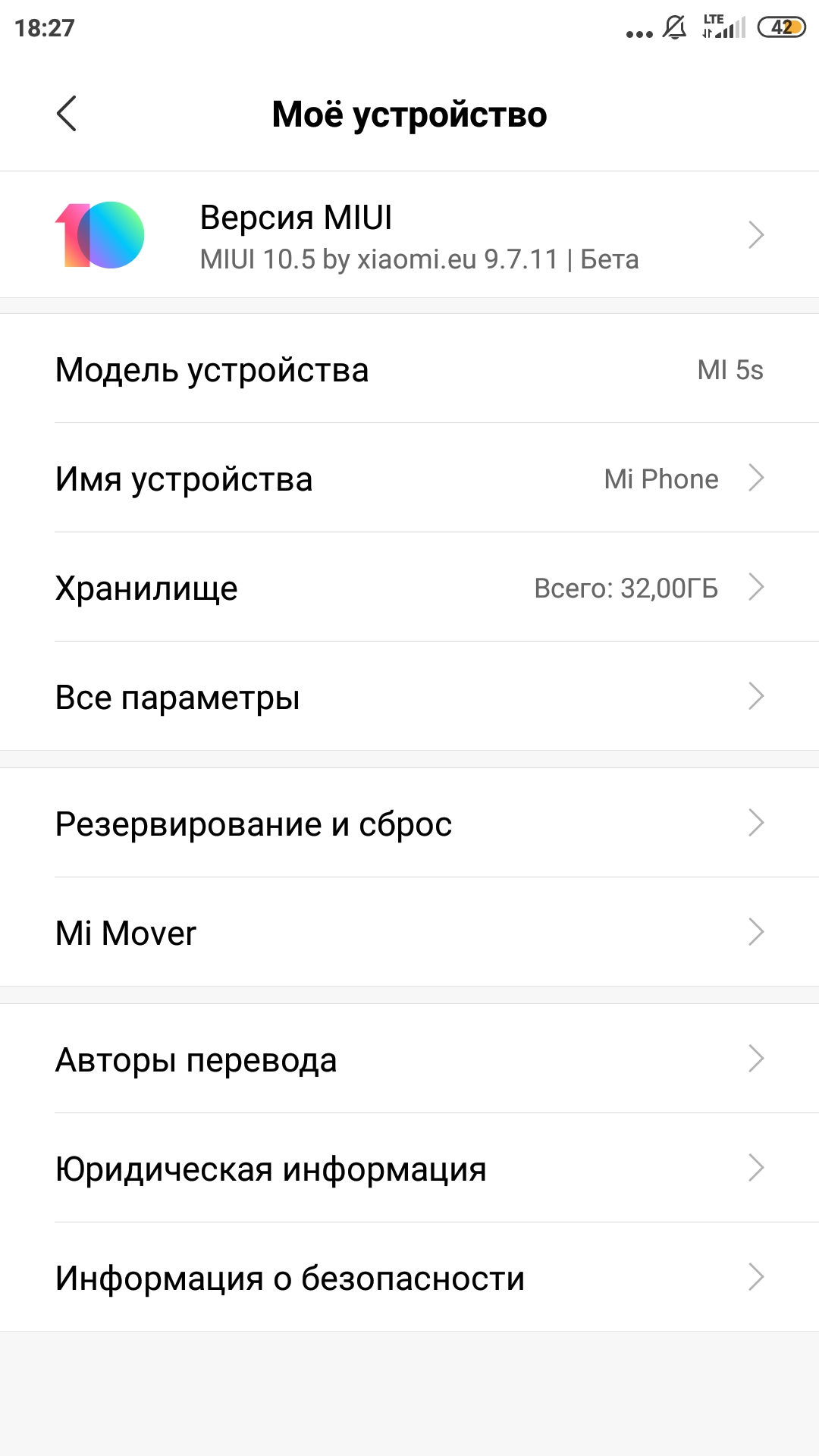819x1456 pixels.
Task: Open Все параметры
Action: [x=409, y=697]
